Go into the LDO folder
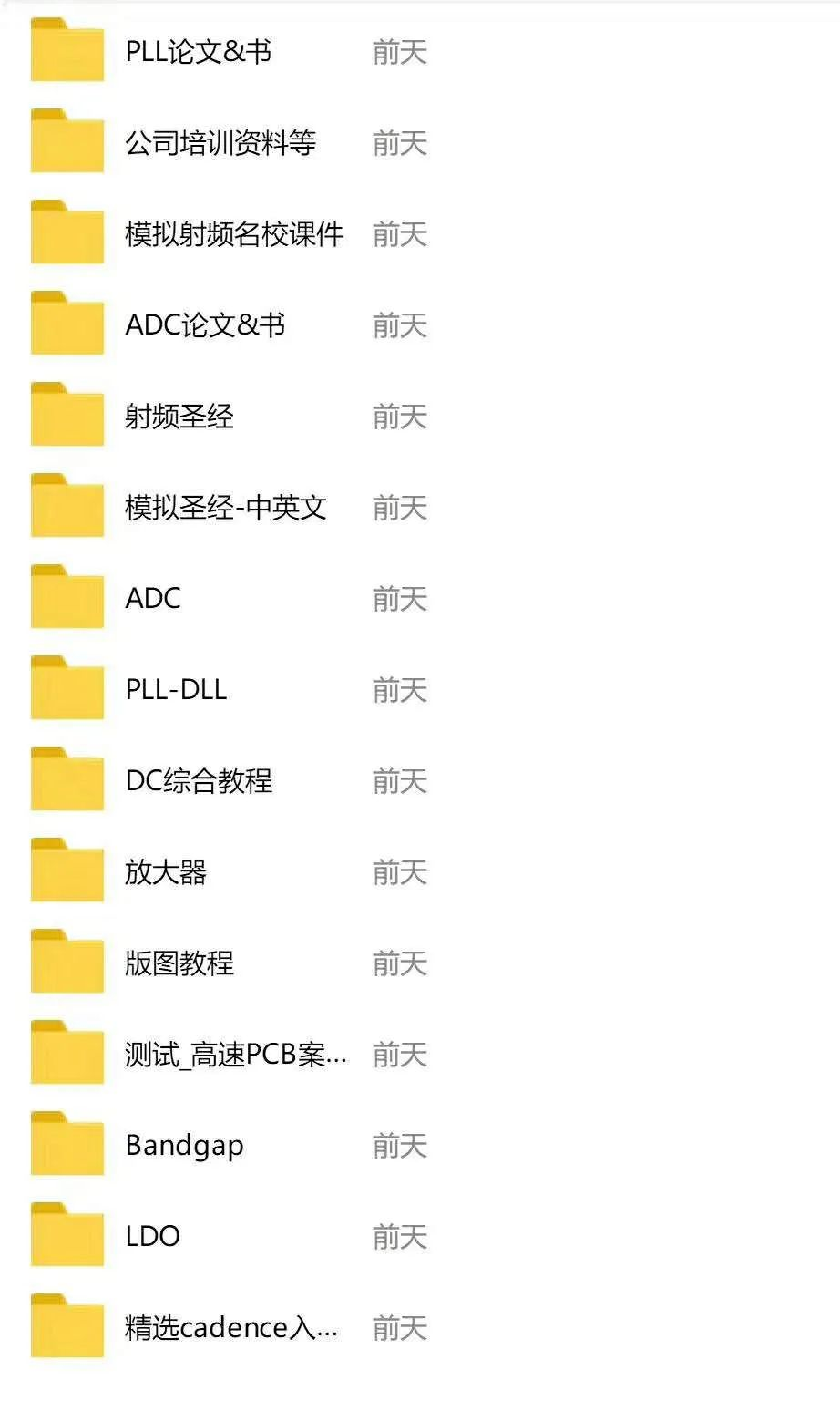This screenshot has width=840, height=1411. [x=153, y=1237]
